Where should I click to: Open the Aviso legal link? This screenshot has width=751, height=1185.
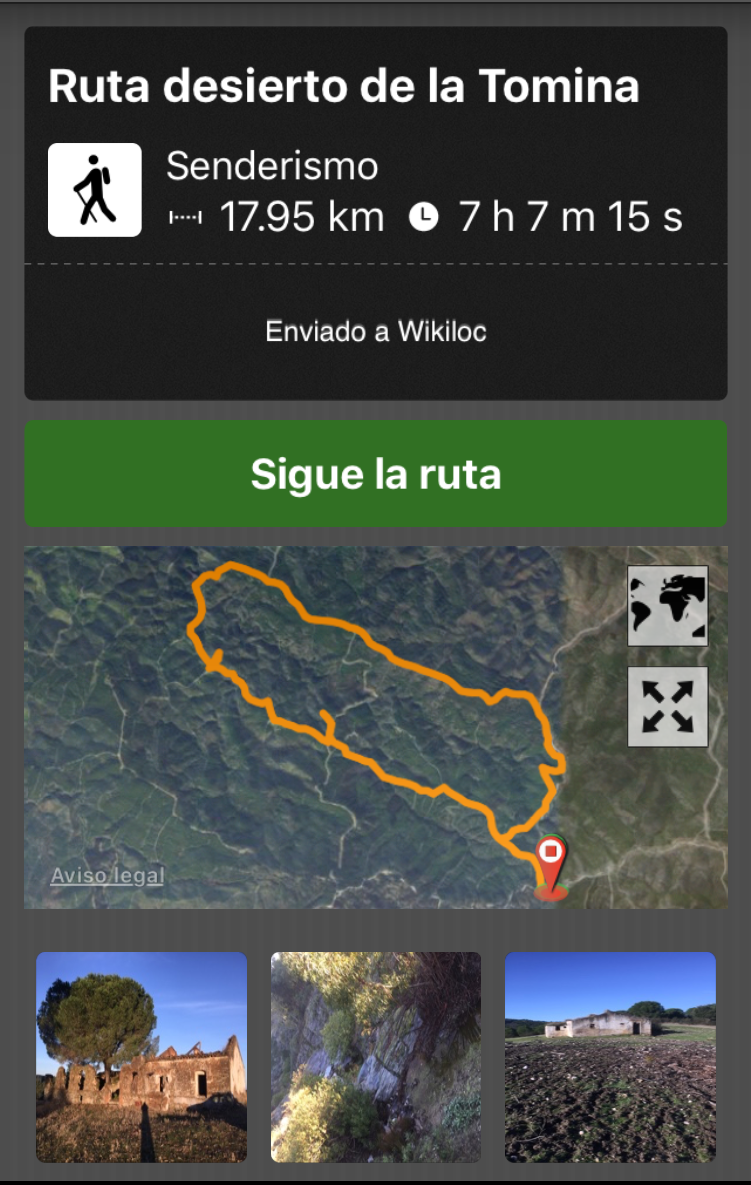pyautogui.click(x=107, y=877)
